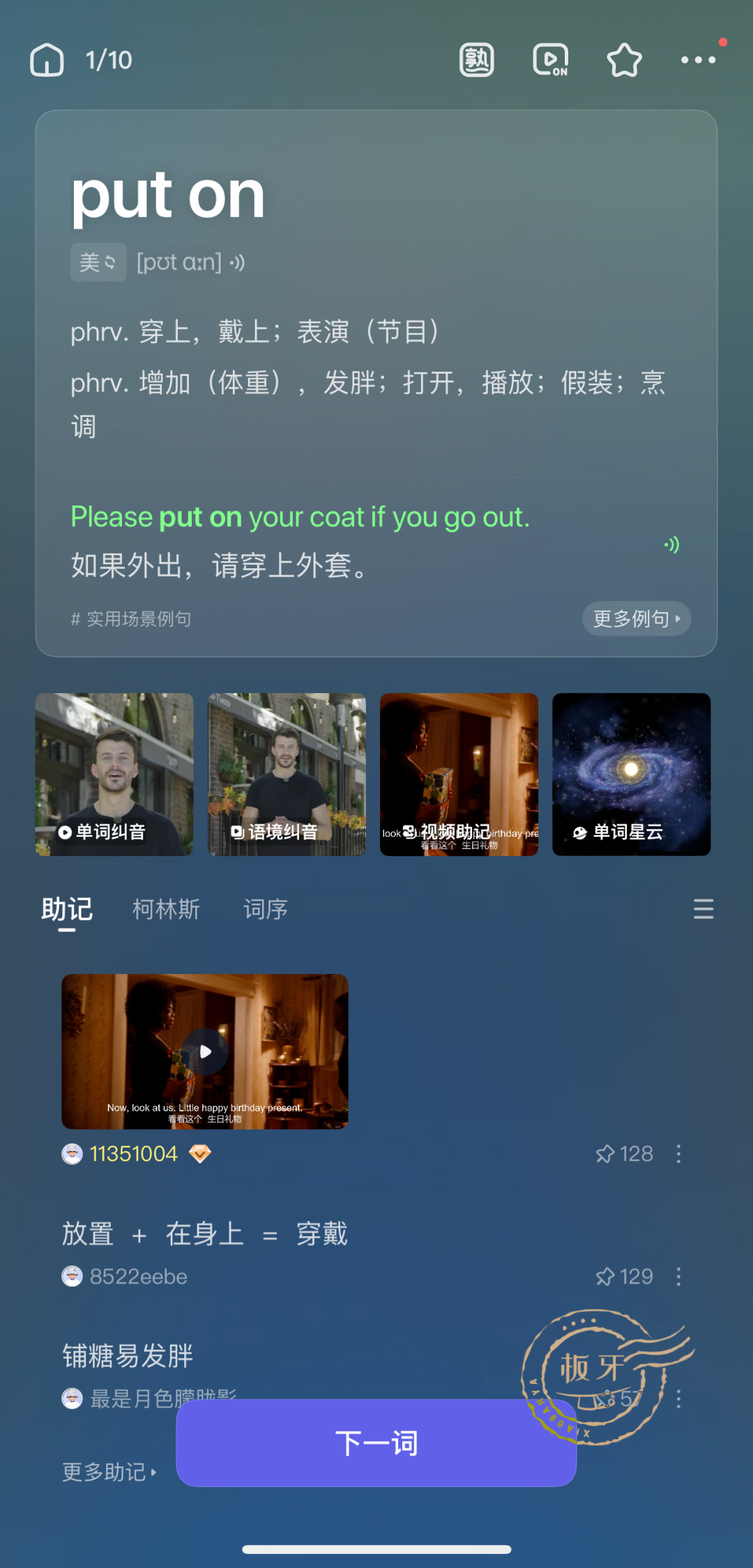Toggle the video autoplay ON icon
This screenshot has height=1568, width=753.
tap(551, 60)
